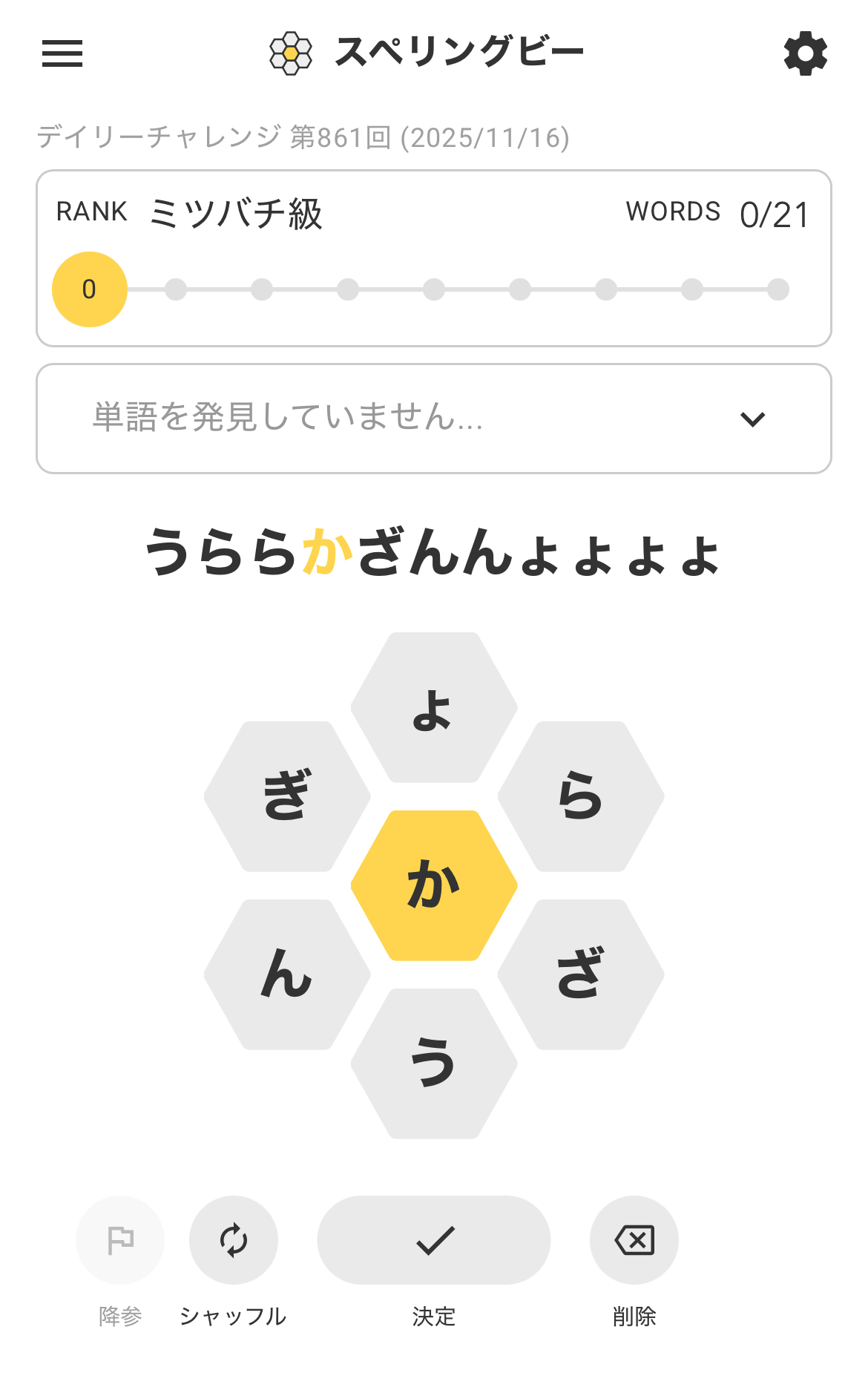Tap the ぎ hexagon letter
This screenshot has height=1393, width=868.
click(x=287, y=796)
